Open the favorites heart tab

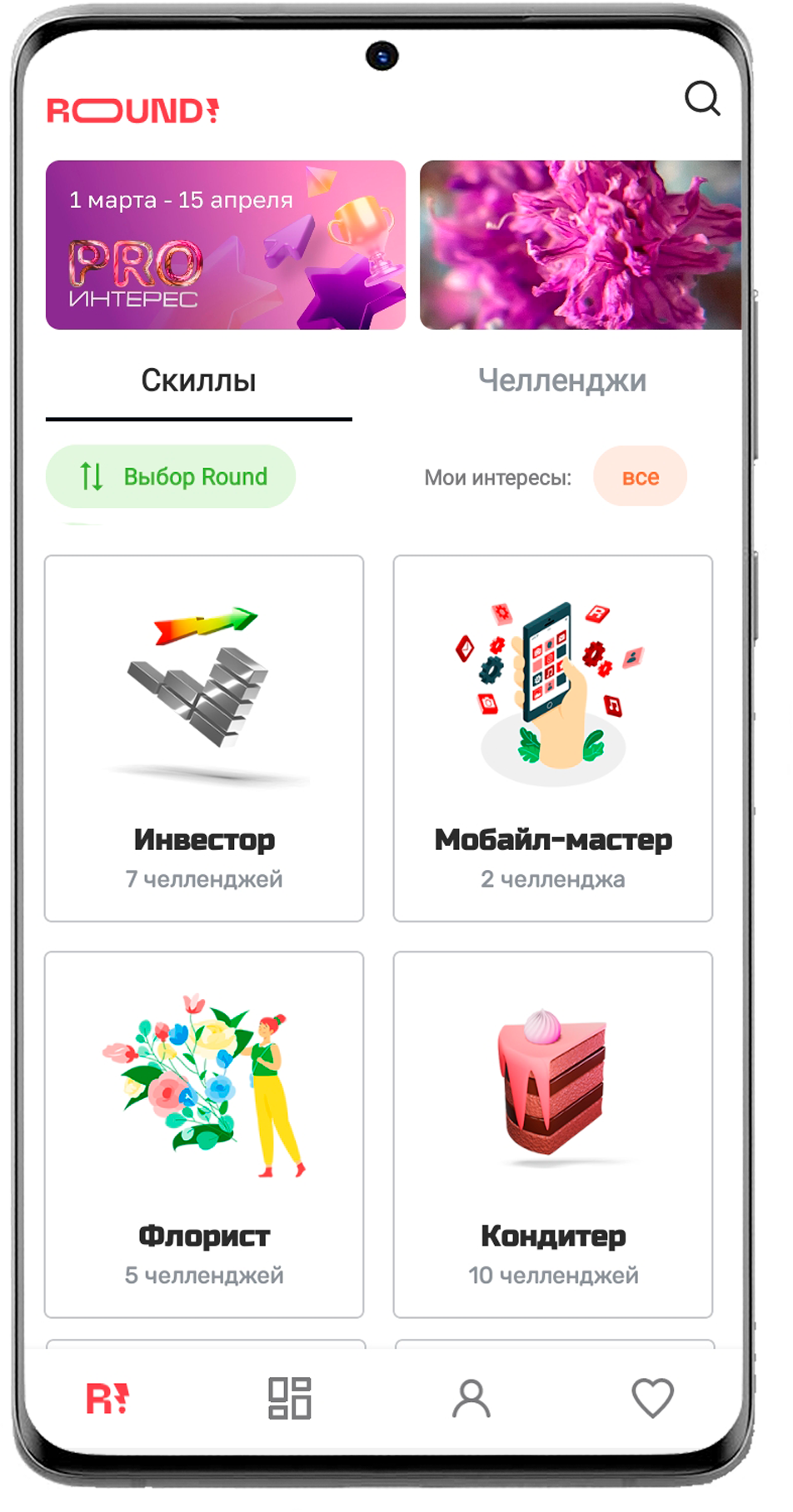[652, 1398]
